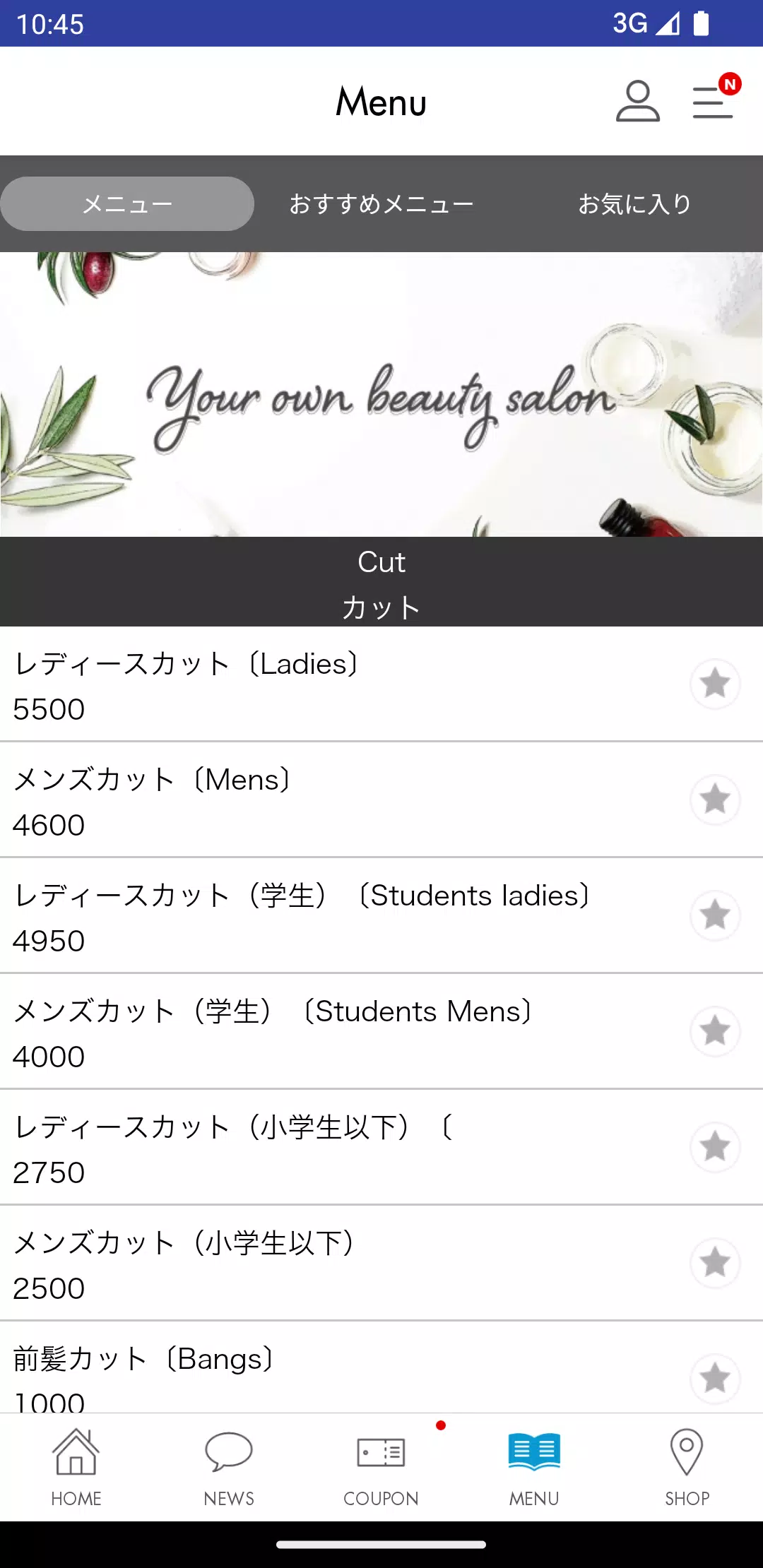The image size is (763, 1568).
Task: Open the NEWS tab
Action: 229,1467
